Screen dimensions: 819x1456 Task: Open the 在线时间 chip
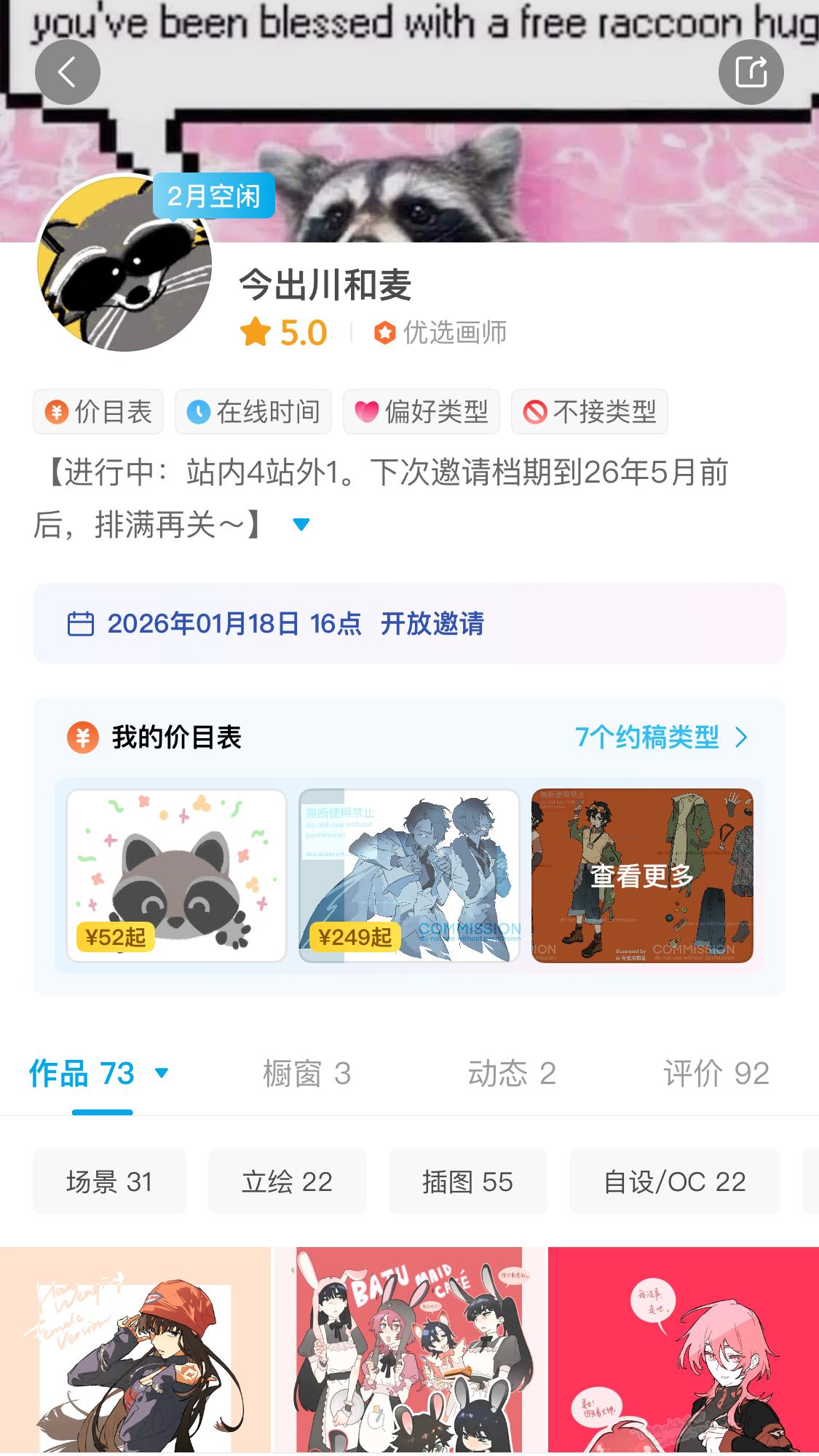tap(253, 412)
